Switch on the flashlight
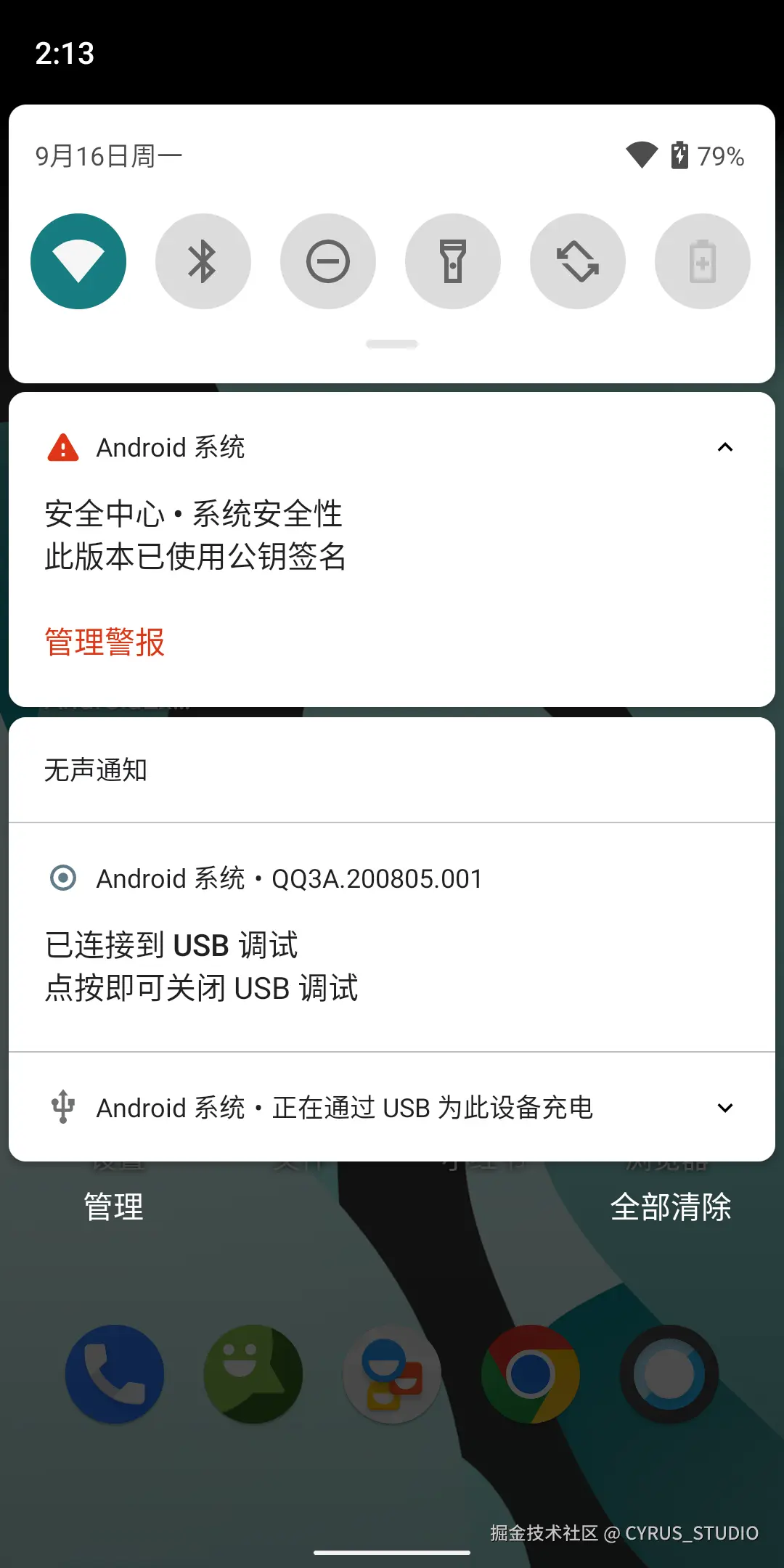784x1568 pixels. click(453, 261)
